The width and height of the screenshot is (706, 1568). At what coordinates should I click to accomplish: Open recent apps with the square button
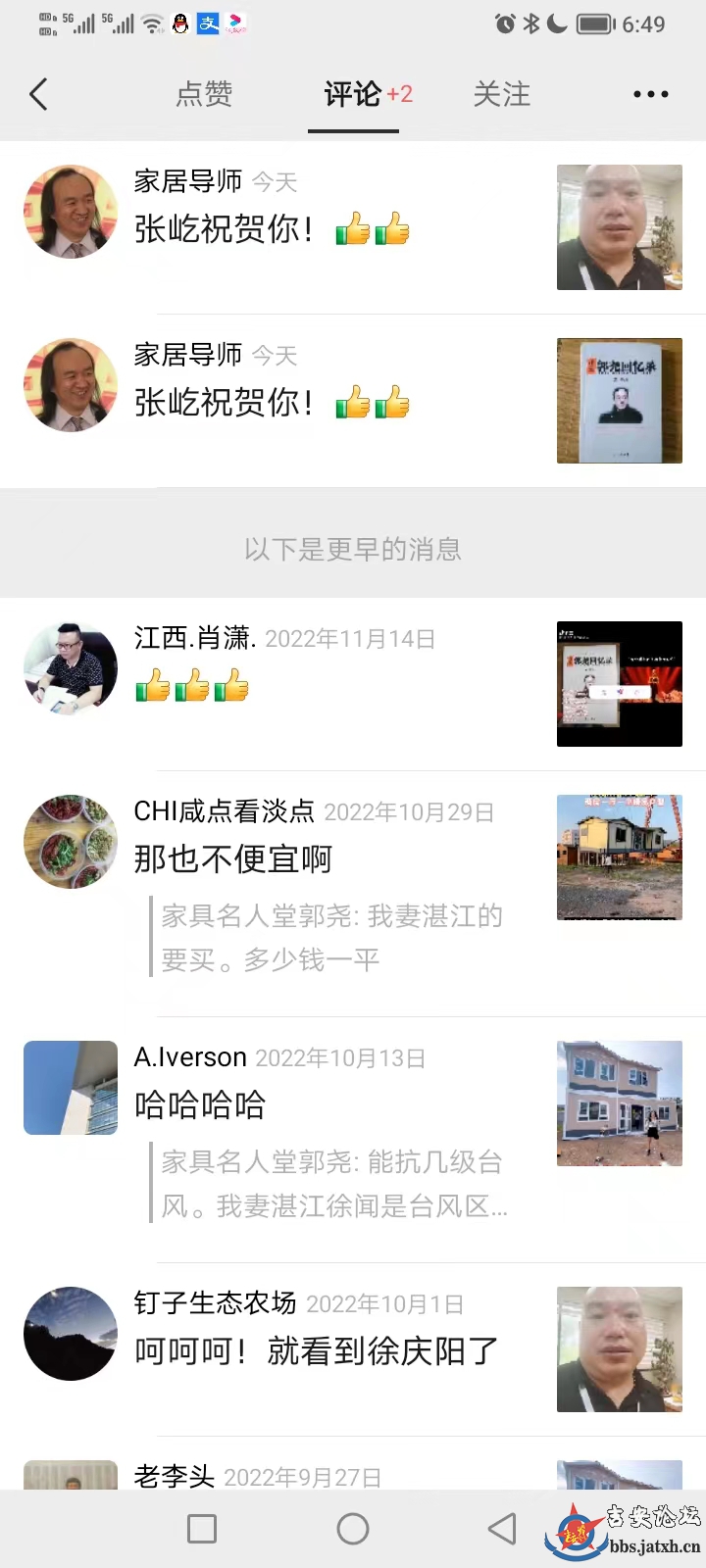(x=202, y=1529)
